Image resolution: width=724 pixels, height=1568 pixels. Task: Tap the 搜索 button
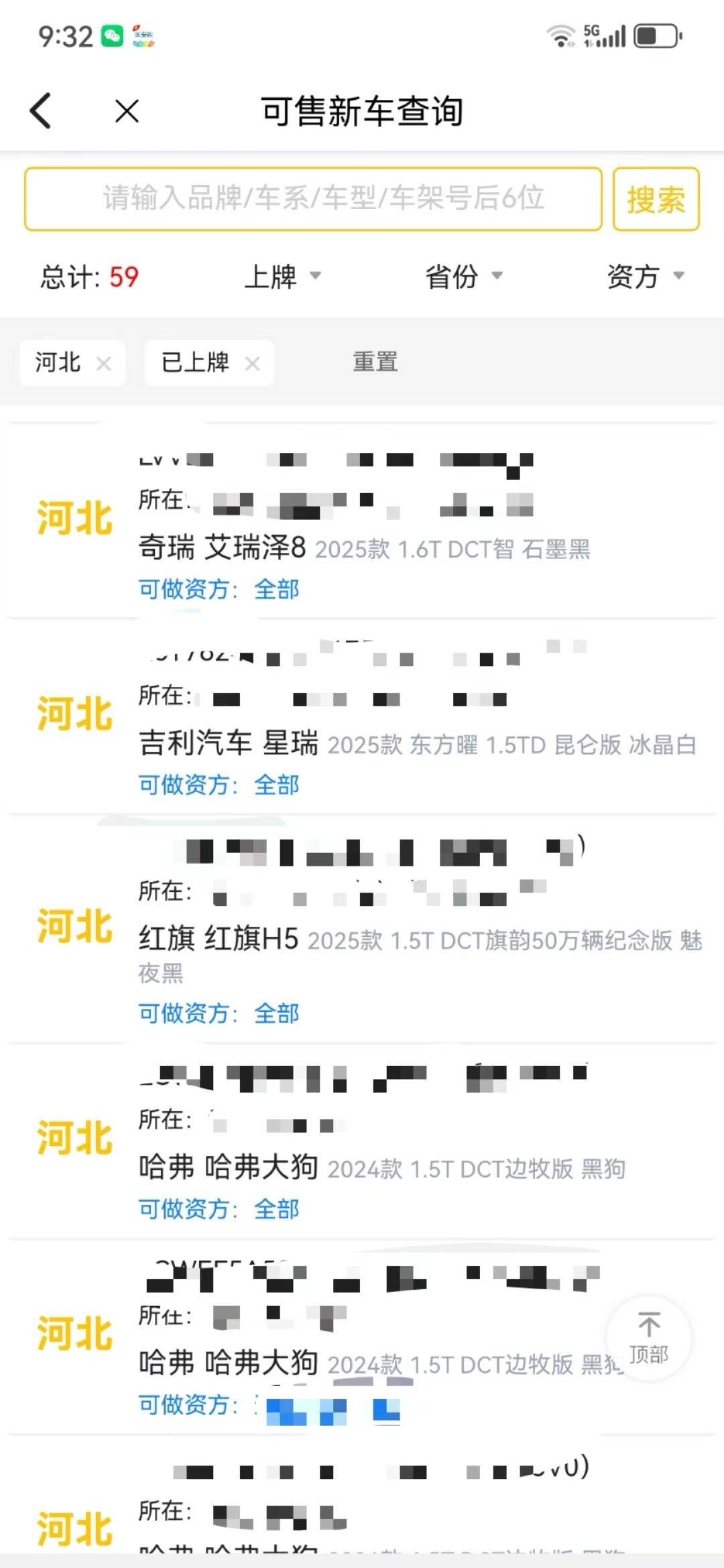coord(656,199)
